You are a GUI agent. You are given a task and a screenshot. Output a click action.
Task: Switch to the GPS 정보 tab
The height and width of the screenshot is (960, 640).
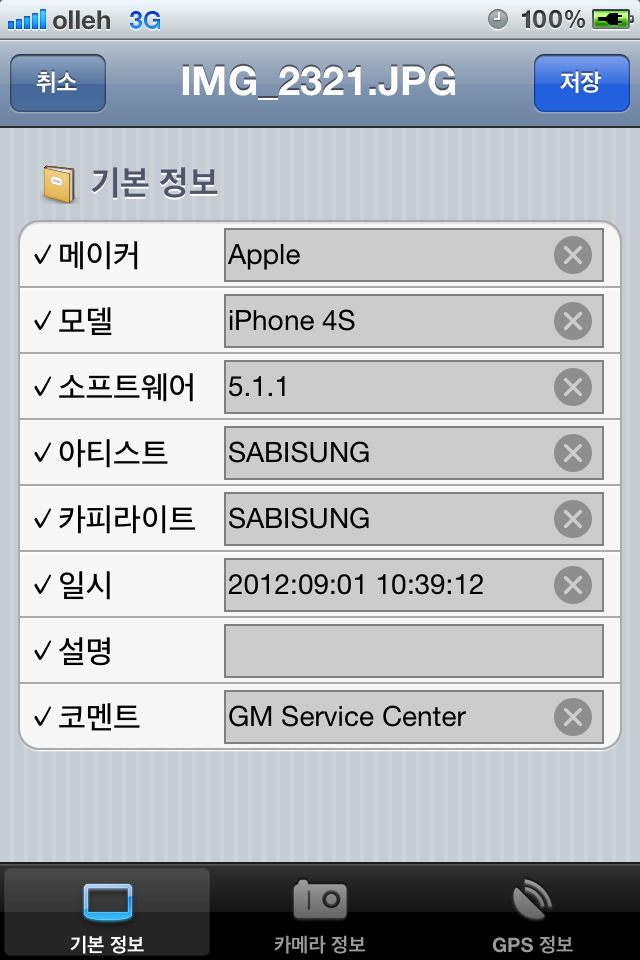[532, 915]
